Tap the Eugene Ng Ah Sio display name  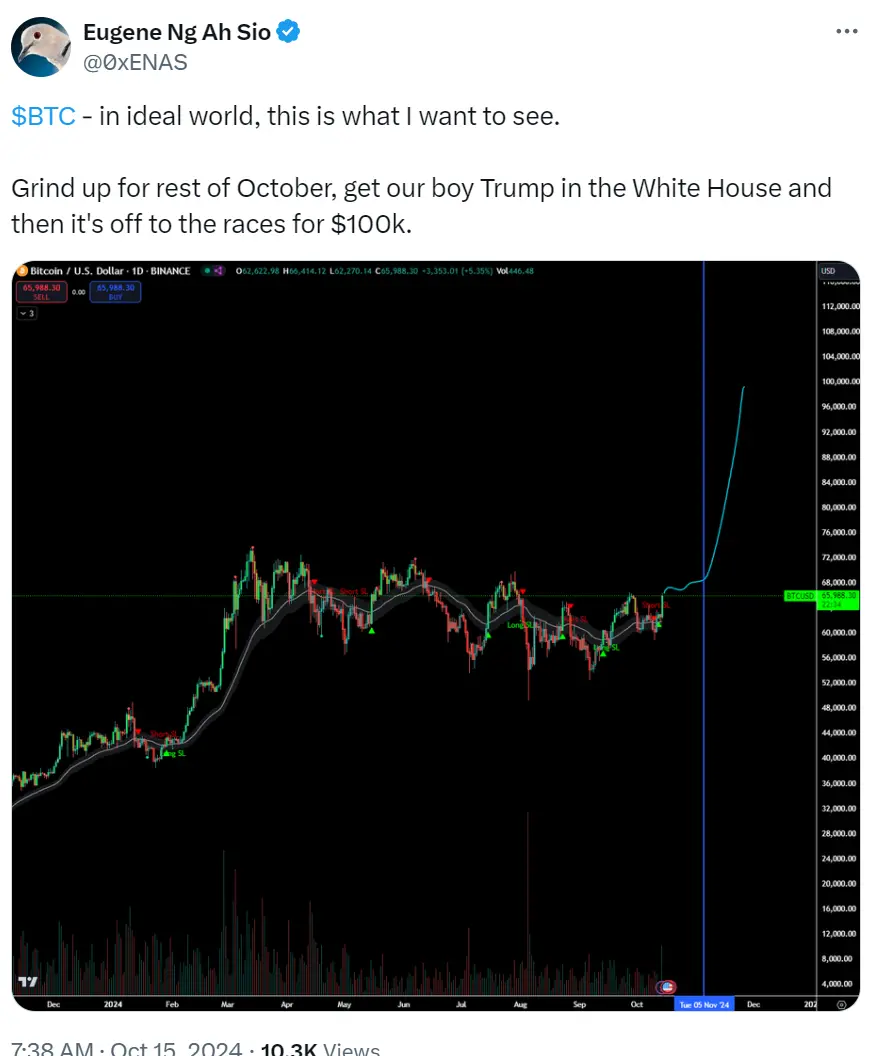pyautogui.click(x=176, y=32)
